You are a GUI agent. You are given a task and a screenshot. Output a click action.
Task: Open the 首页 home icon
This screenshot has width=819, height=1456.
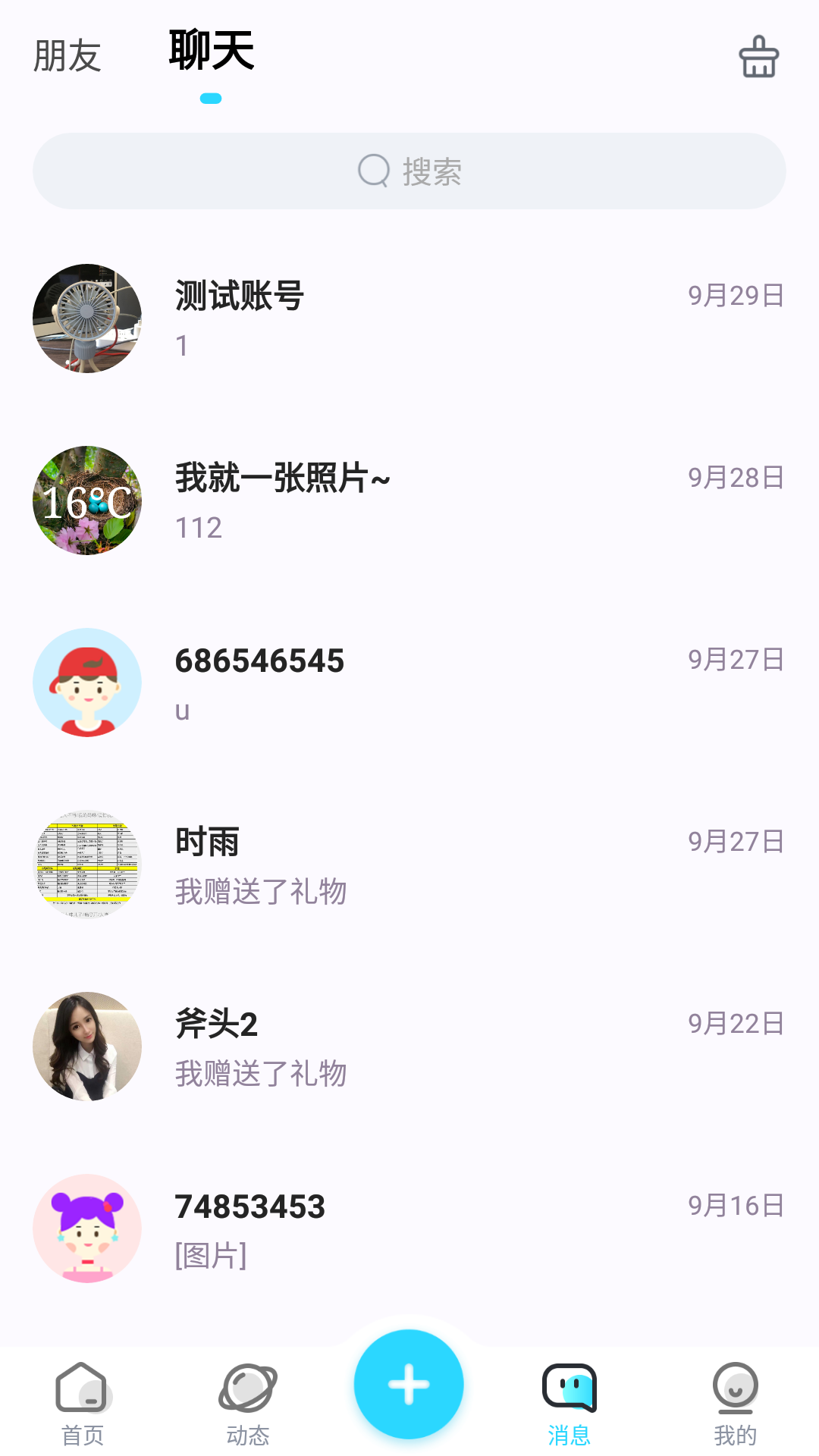(x=82, y=1401)
